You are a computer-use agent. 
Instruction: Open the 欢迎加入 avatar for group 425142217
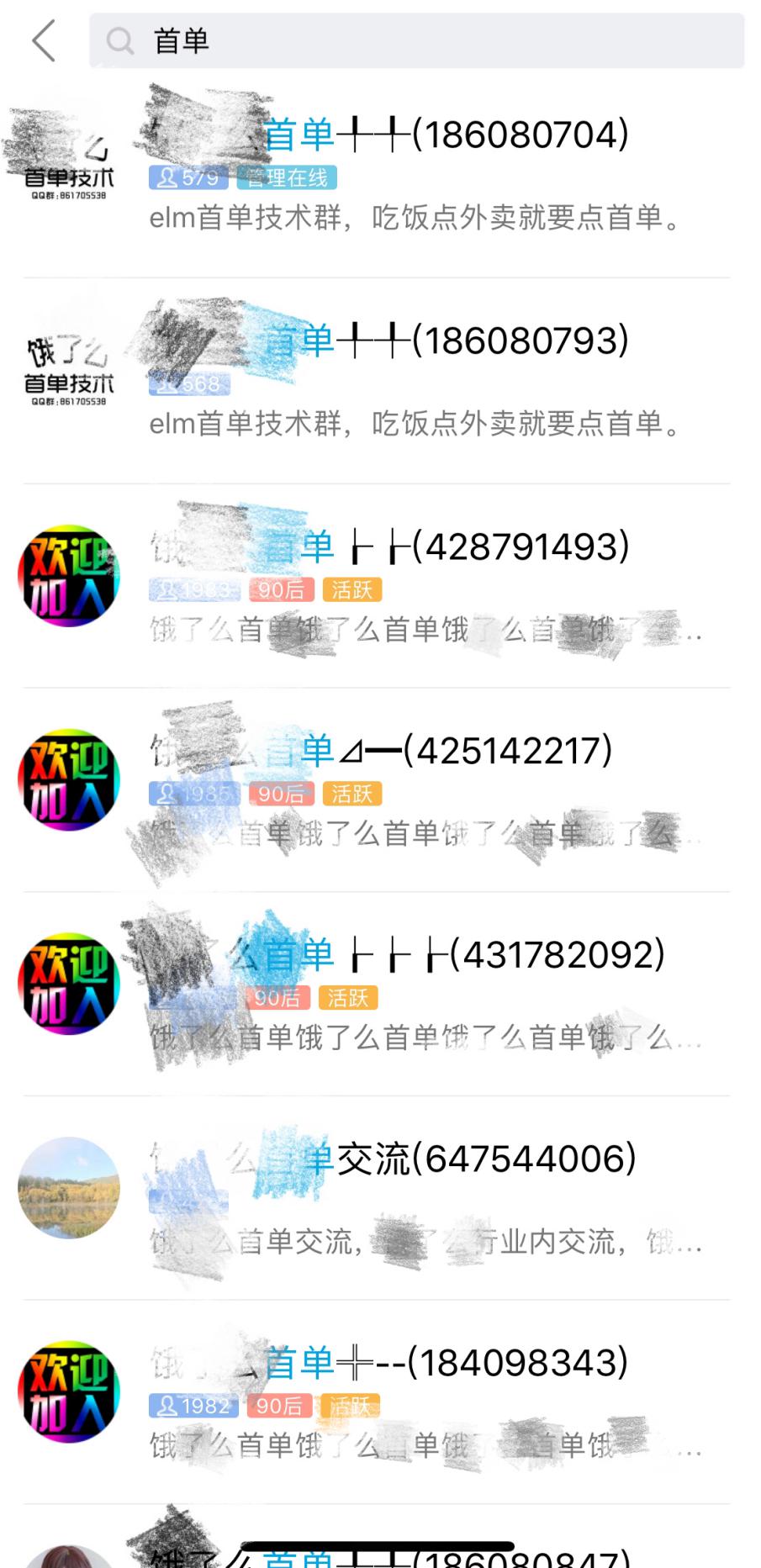[x=69, y=779]
